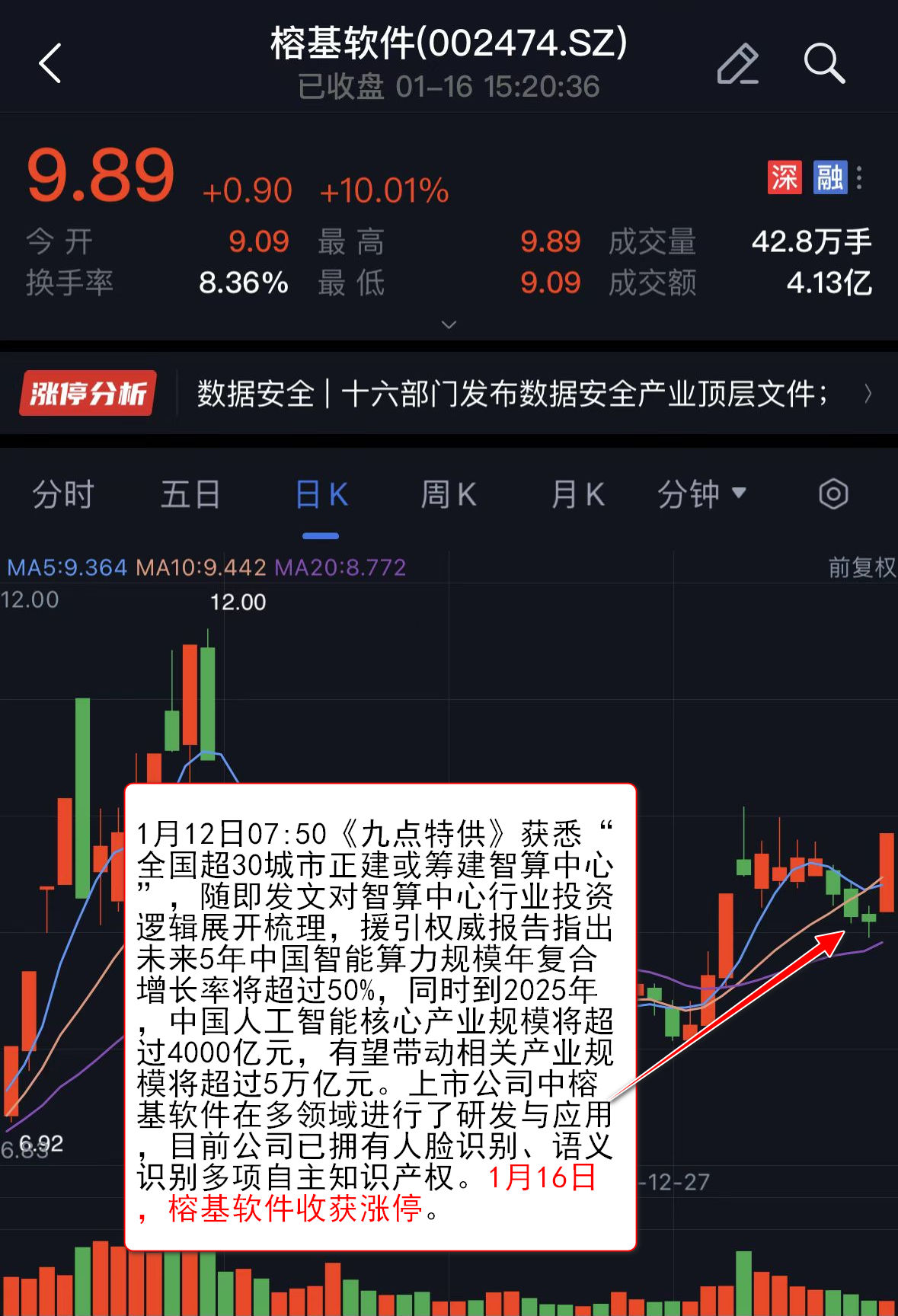The image size is (898, 1316).
Task: Tap the pencil edit icon
Action: click(737, 63)
